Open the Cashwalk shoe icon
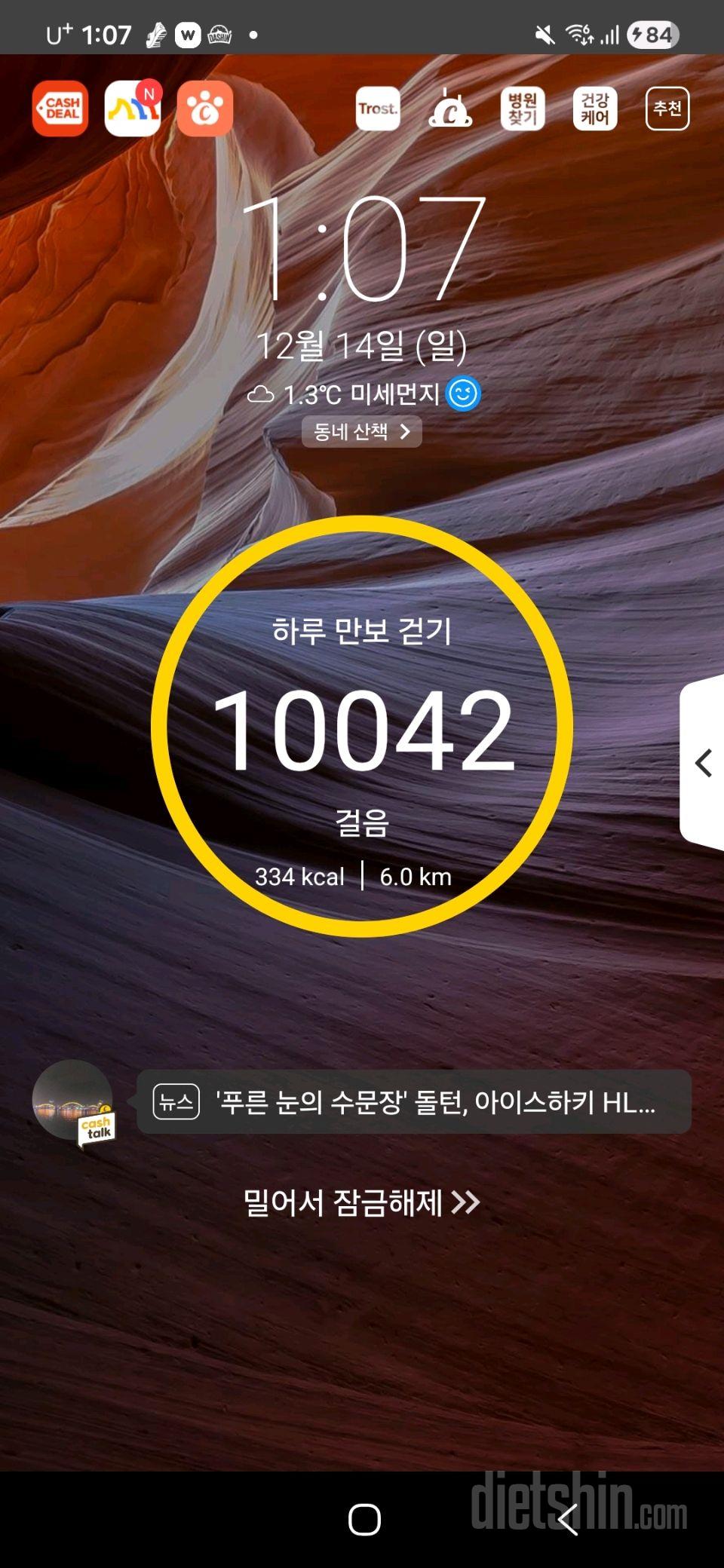Screen dimensions: 724x1568 point(450,109)
